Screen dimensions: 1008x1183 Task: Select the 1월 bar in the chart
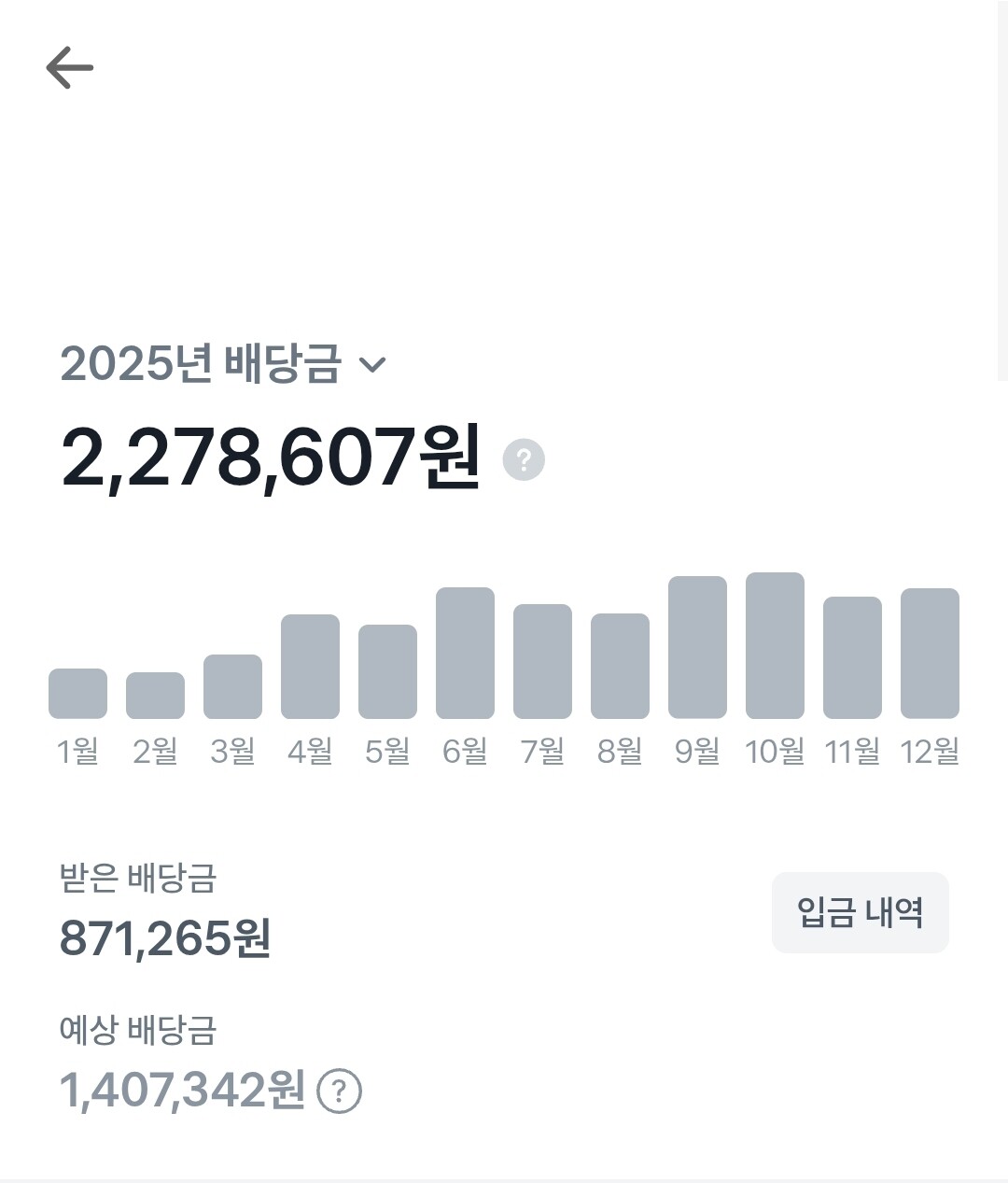[x=77, y=694]
